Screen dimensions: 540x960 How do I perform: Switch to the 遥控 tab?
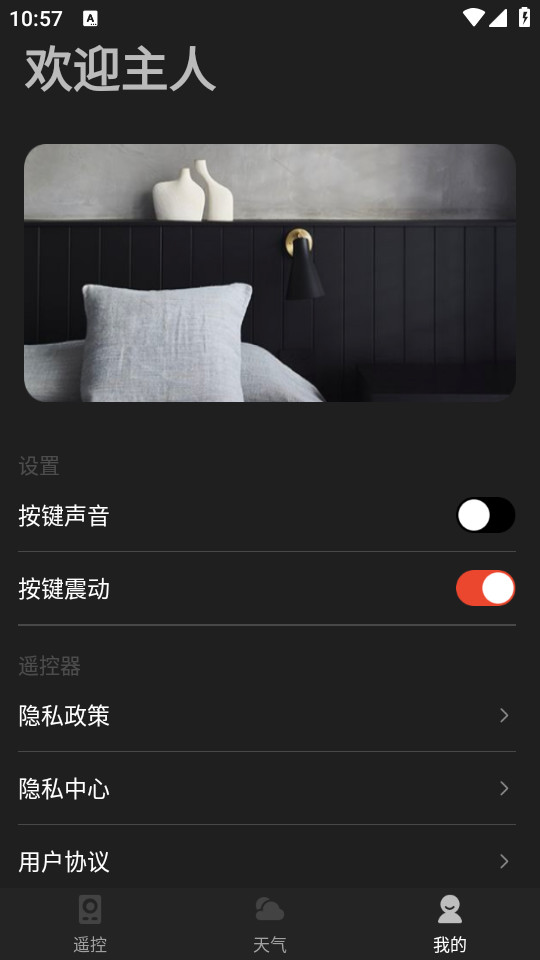click(x=90, y=924)
